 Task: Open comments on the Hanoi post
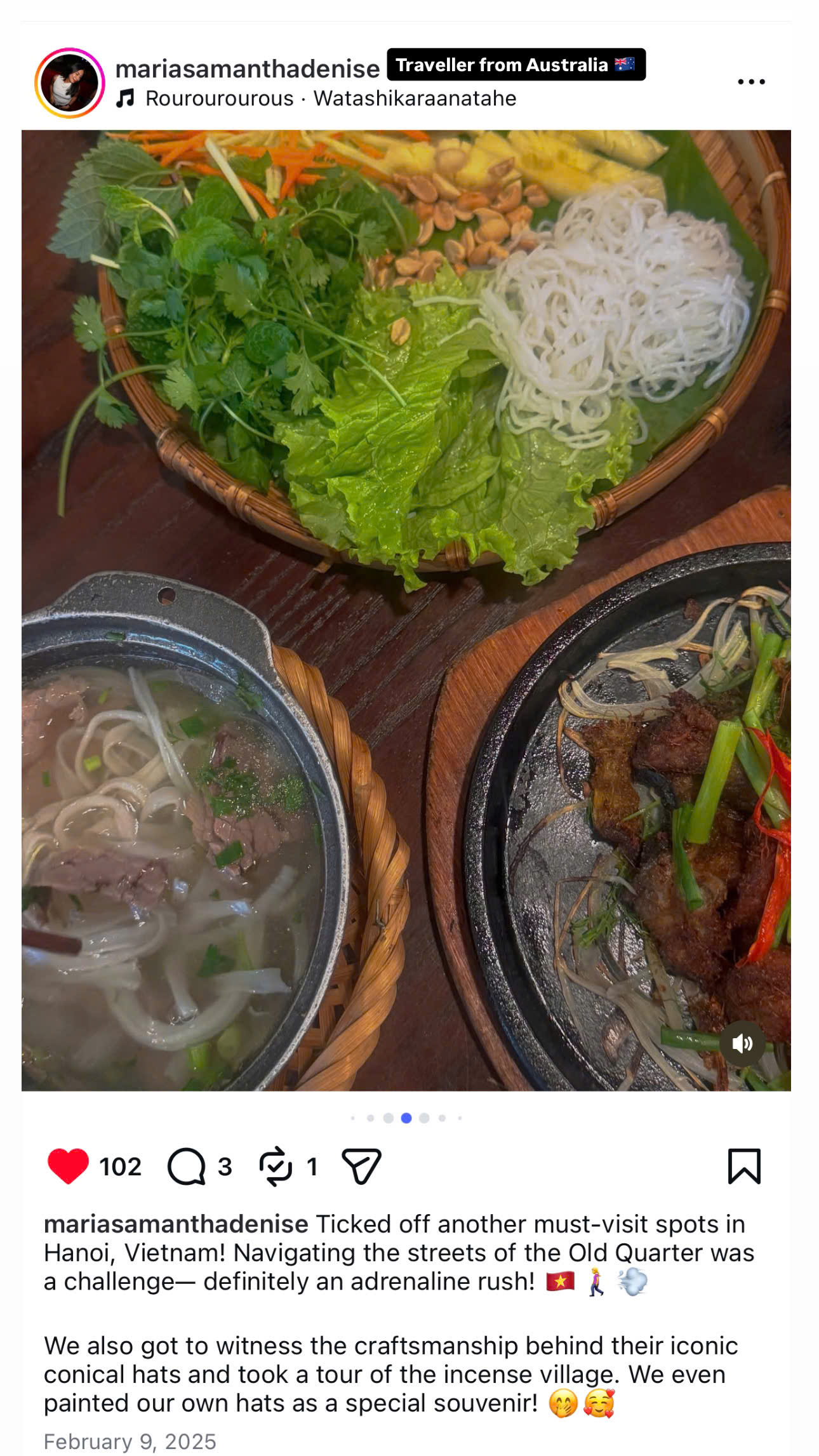(187, 1166)
